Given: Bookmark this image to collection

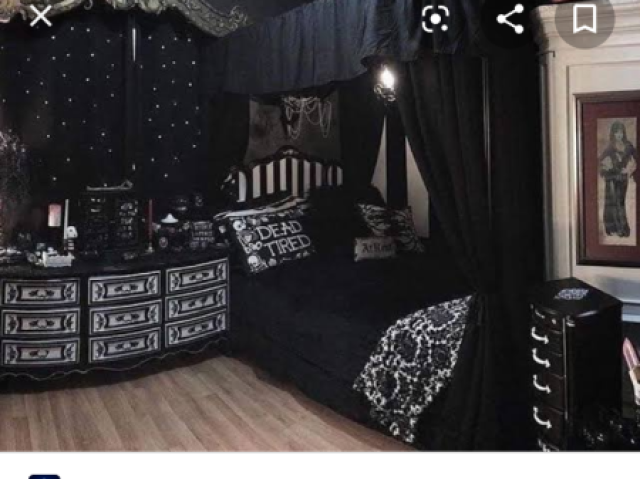Looking at the screenshot, I should [585, 18].
